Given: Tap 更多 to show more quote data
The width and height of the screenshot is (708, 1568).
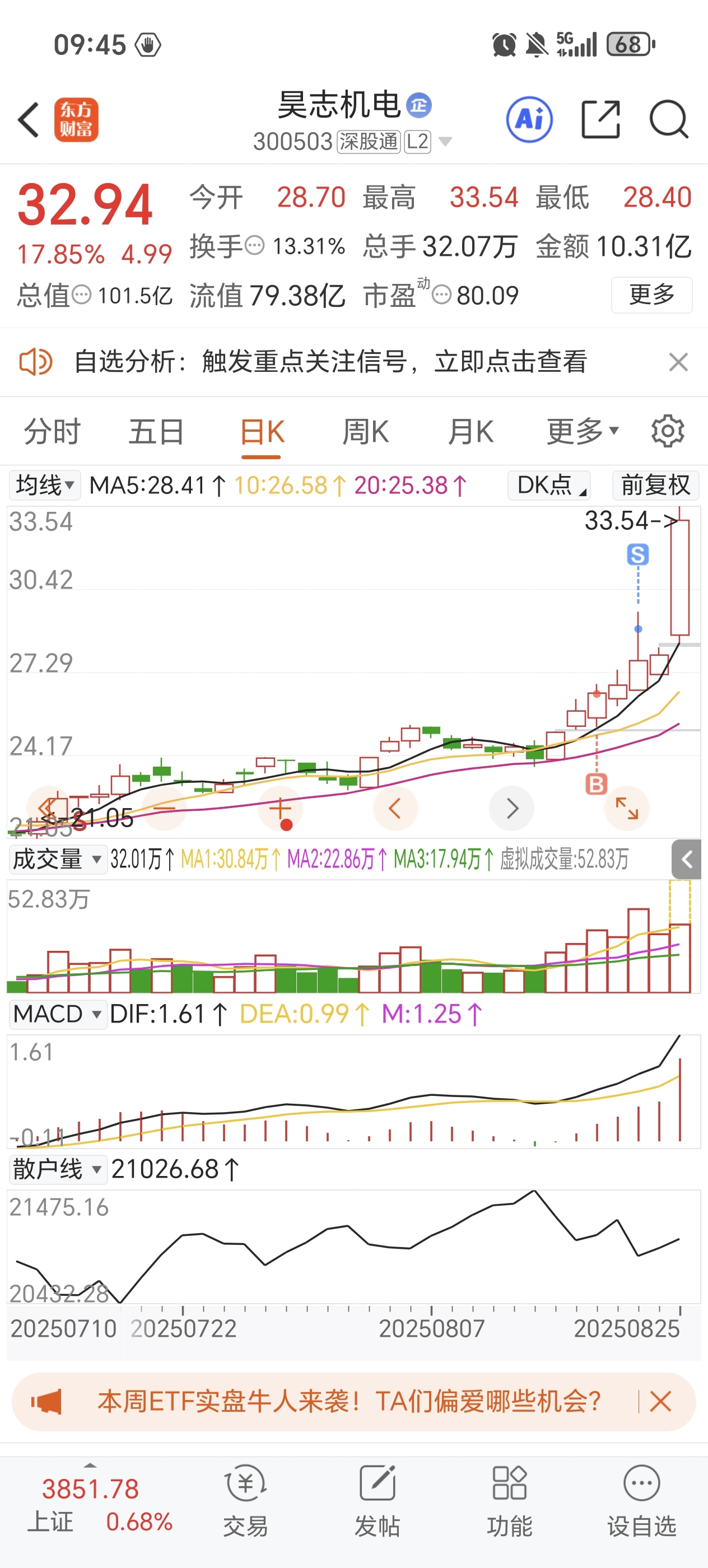Looking at the screenshot, I should pos(651,295).
